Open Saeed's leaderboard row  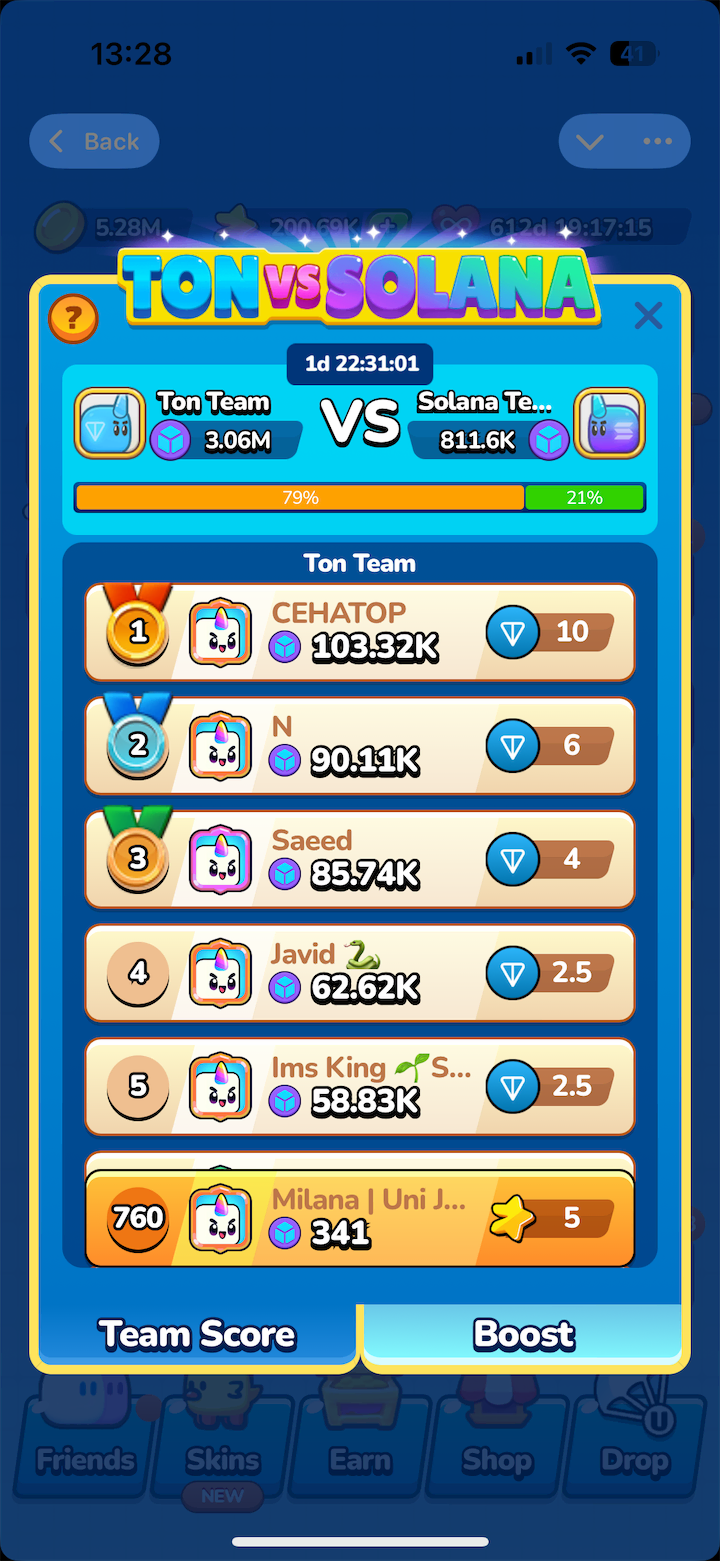point(359,860)
